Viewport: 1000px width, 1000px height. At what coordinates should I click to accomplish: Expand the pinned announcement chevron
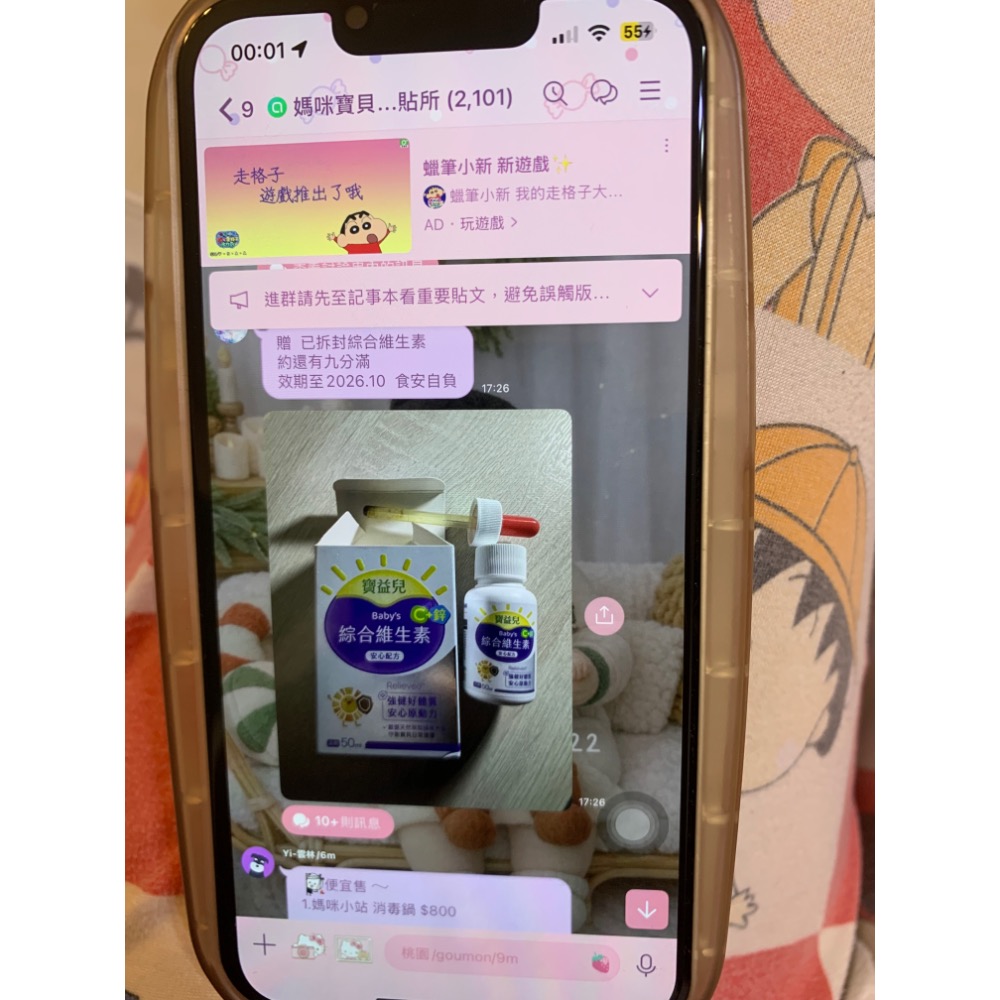650,293
